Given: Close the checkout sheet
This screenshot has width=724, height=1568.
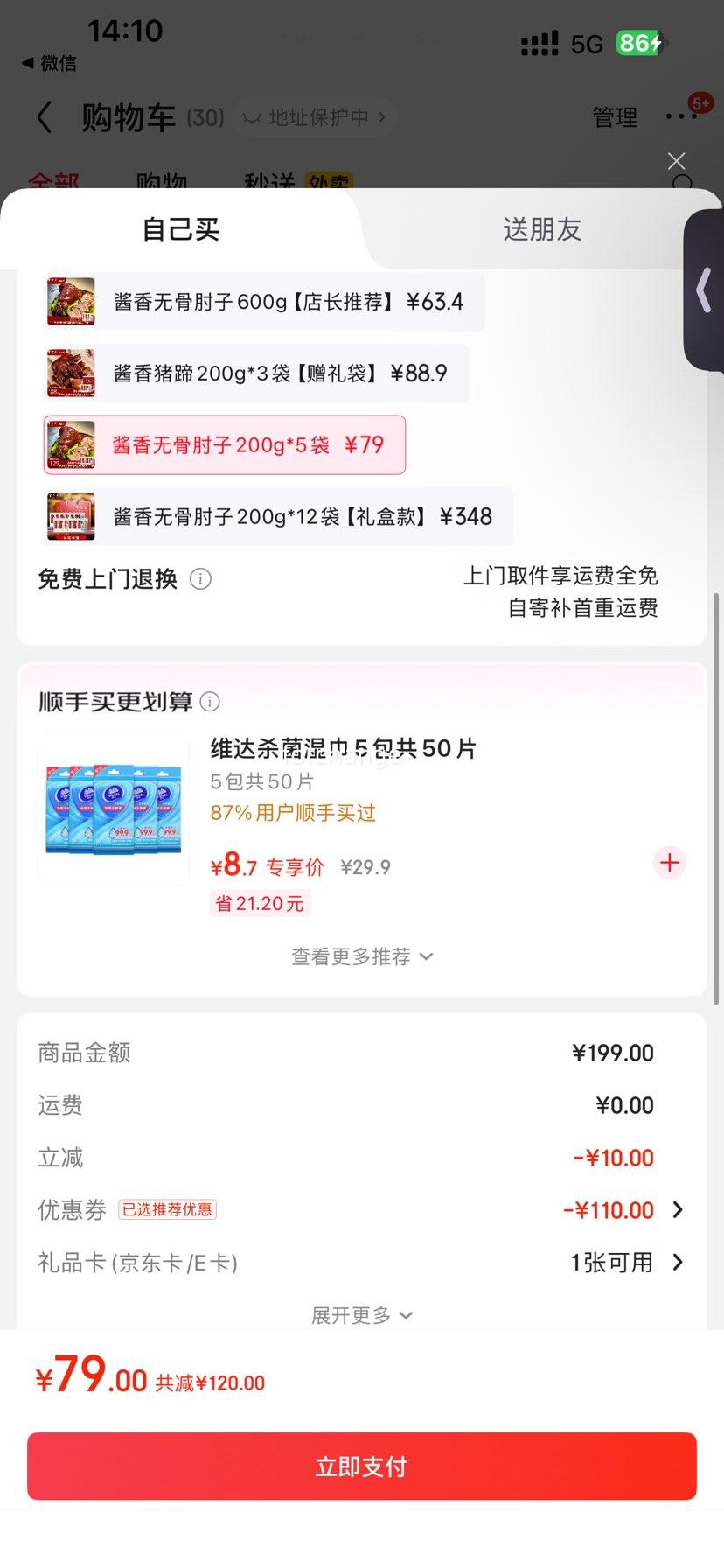Looking at the screenshot, I should coord(676,161).
